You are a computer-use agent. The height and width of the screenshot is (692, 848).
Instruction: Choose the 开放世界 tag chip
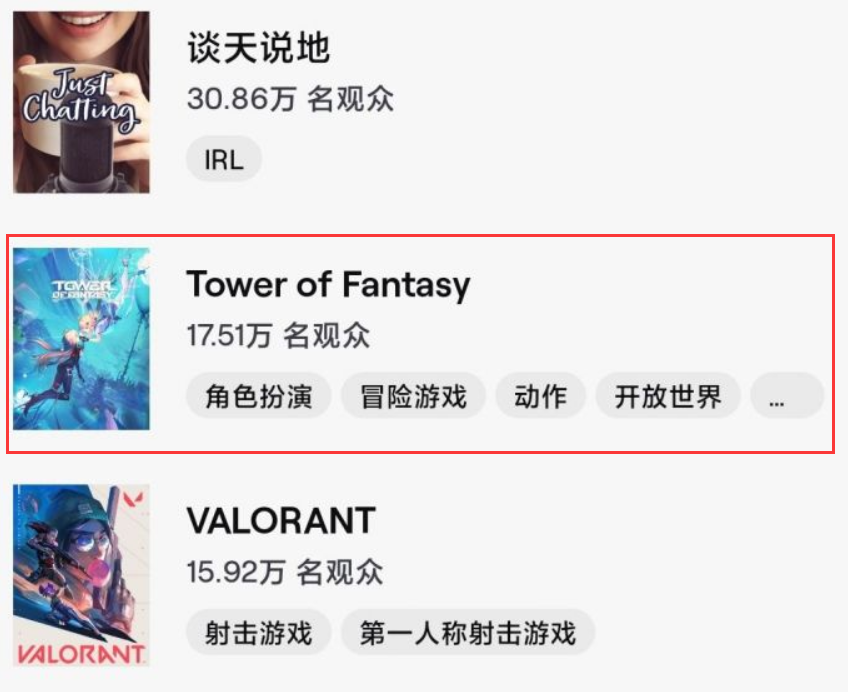[668, 397]
